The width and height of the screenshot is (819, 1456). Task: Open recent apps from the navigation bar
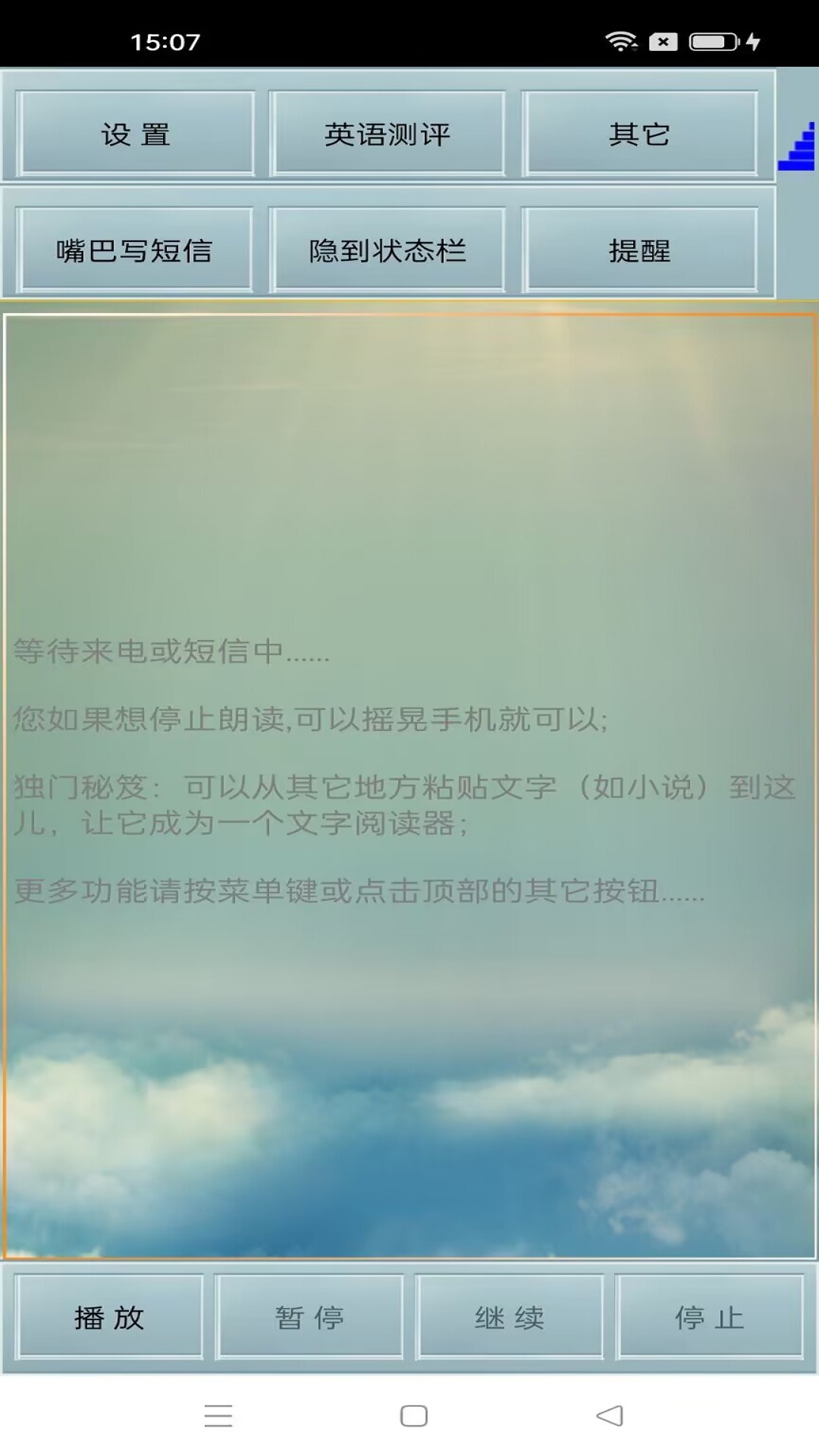218,1415
